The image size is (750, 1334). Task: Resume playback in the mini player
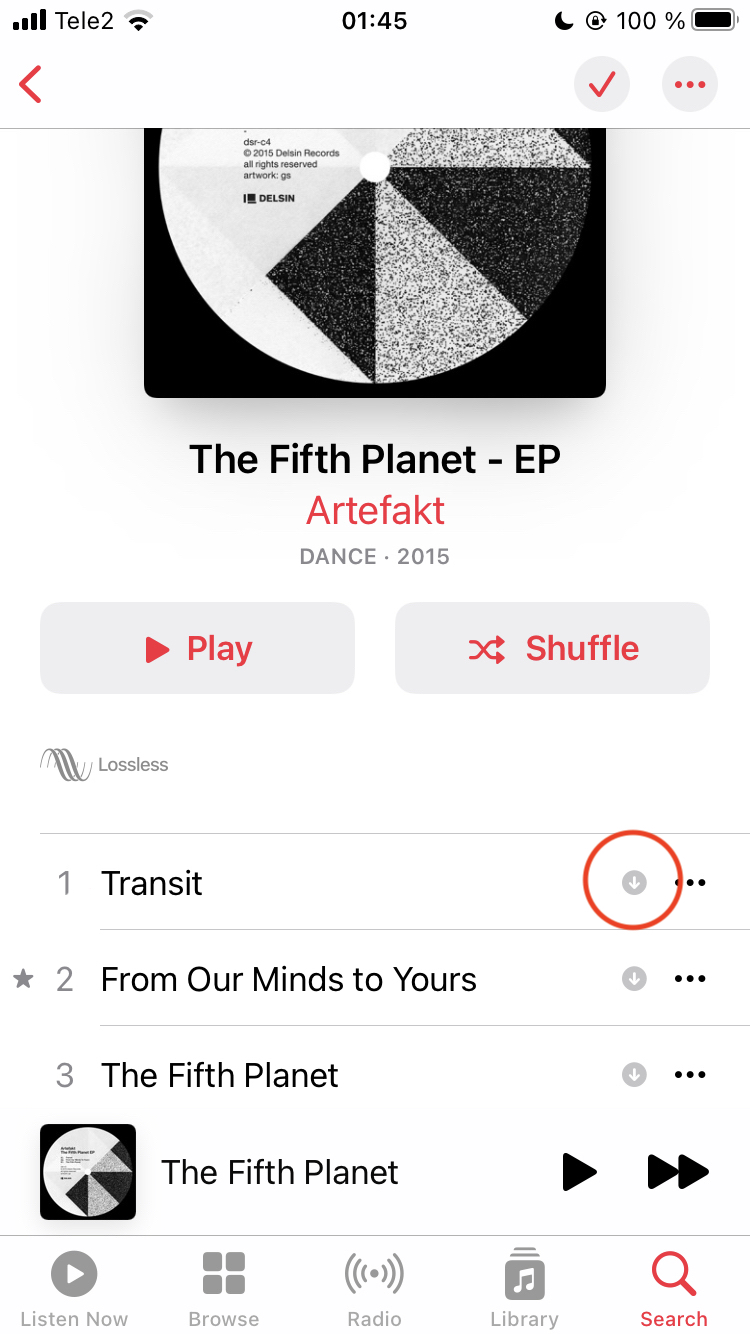[x=579, y=1172]
